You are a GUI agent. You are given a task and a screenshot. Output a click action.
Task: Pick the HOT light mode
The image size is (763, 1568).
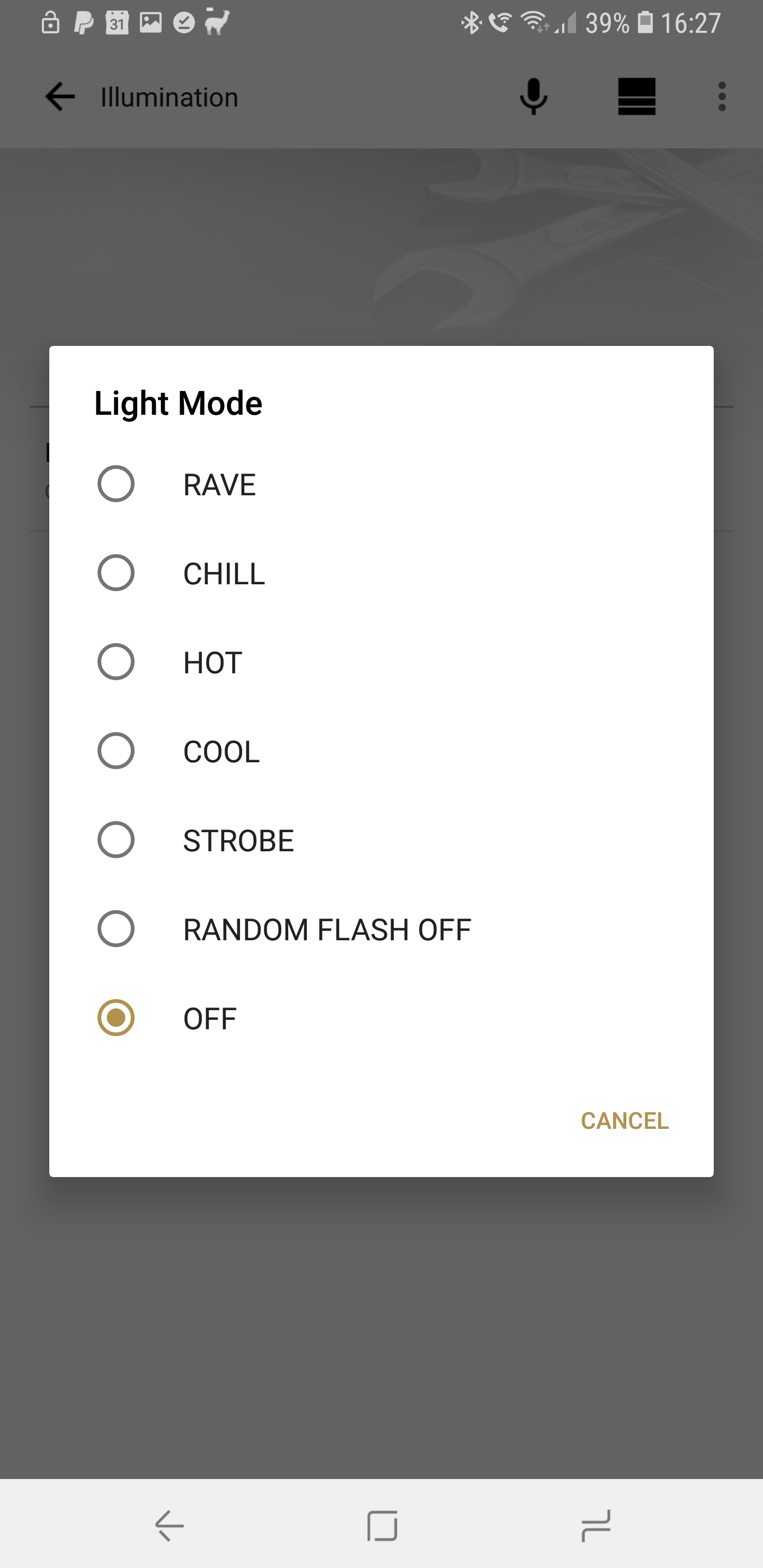click(x=381, y=662)
